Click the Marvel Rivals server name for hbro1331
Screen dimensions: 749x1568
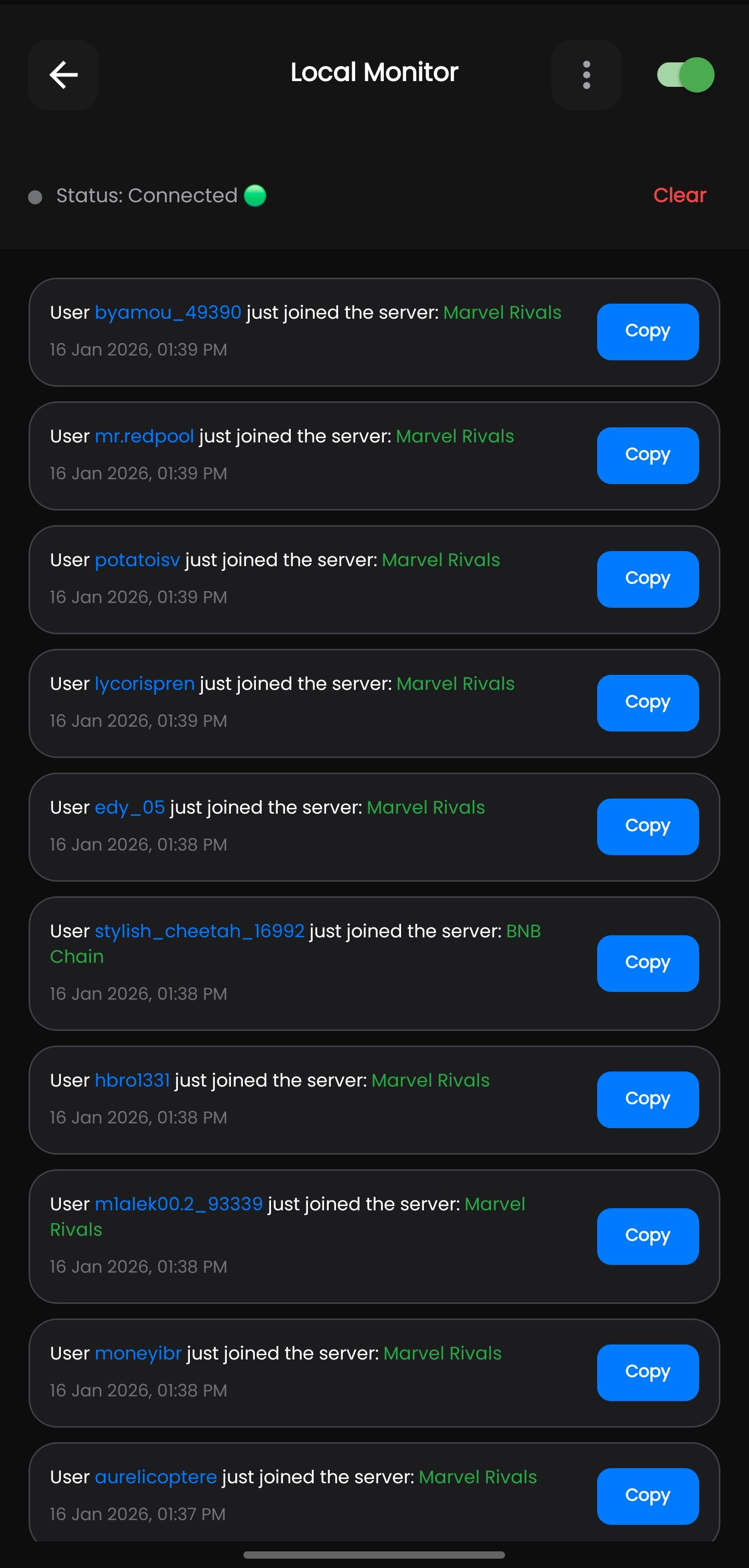pyautogui.click(x=430, y=1080)
